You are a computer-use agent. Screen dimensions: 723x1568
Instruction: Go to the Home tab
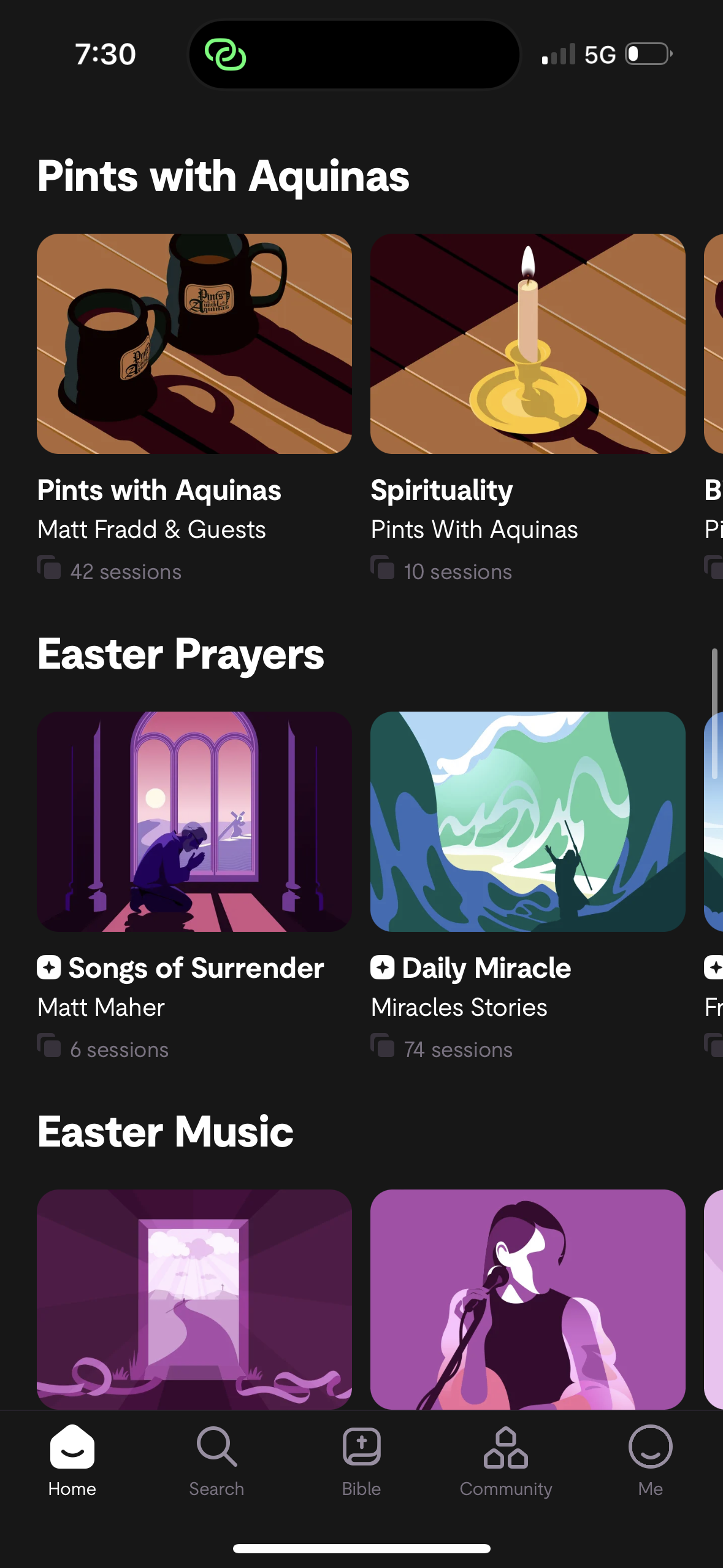coord(72,1460)
